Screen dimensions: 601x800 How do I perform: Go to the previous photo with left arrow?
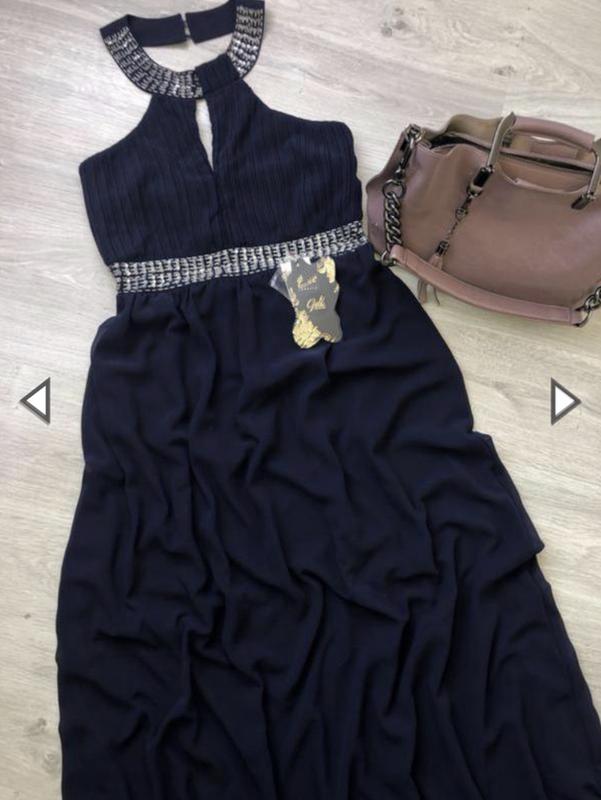coord(35,401)
